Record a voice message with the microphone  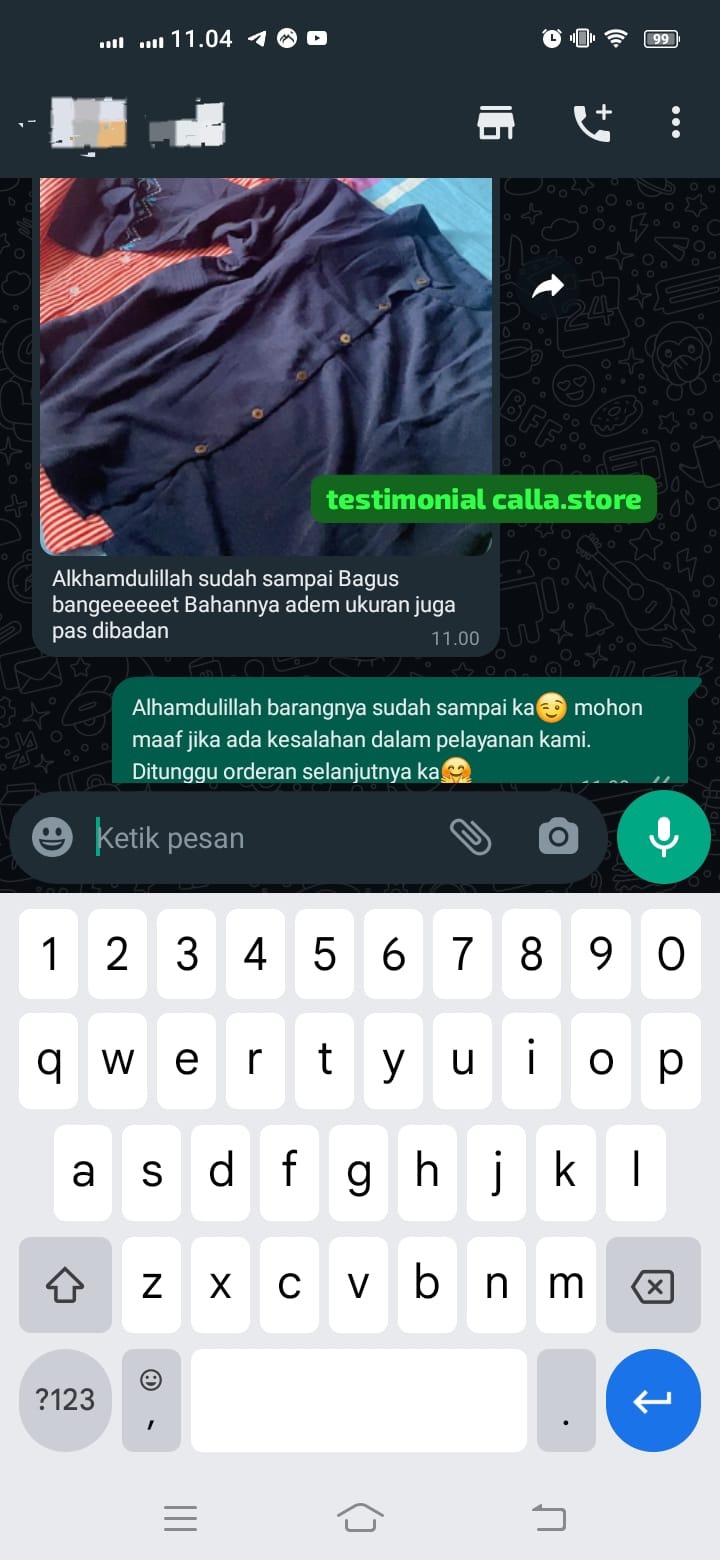tap(664, 836)
